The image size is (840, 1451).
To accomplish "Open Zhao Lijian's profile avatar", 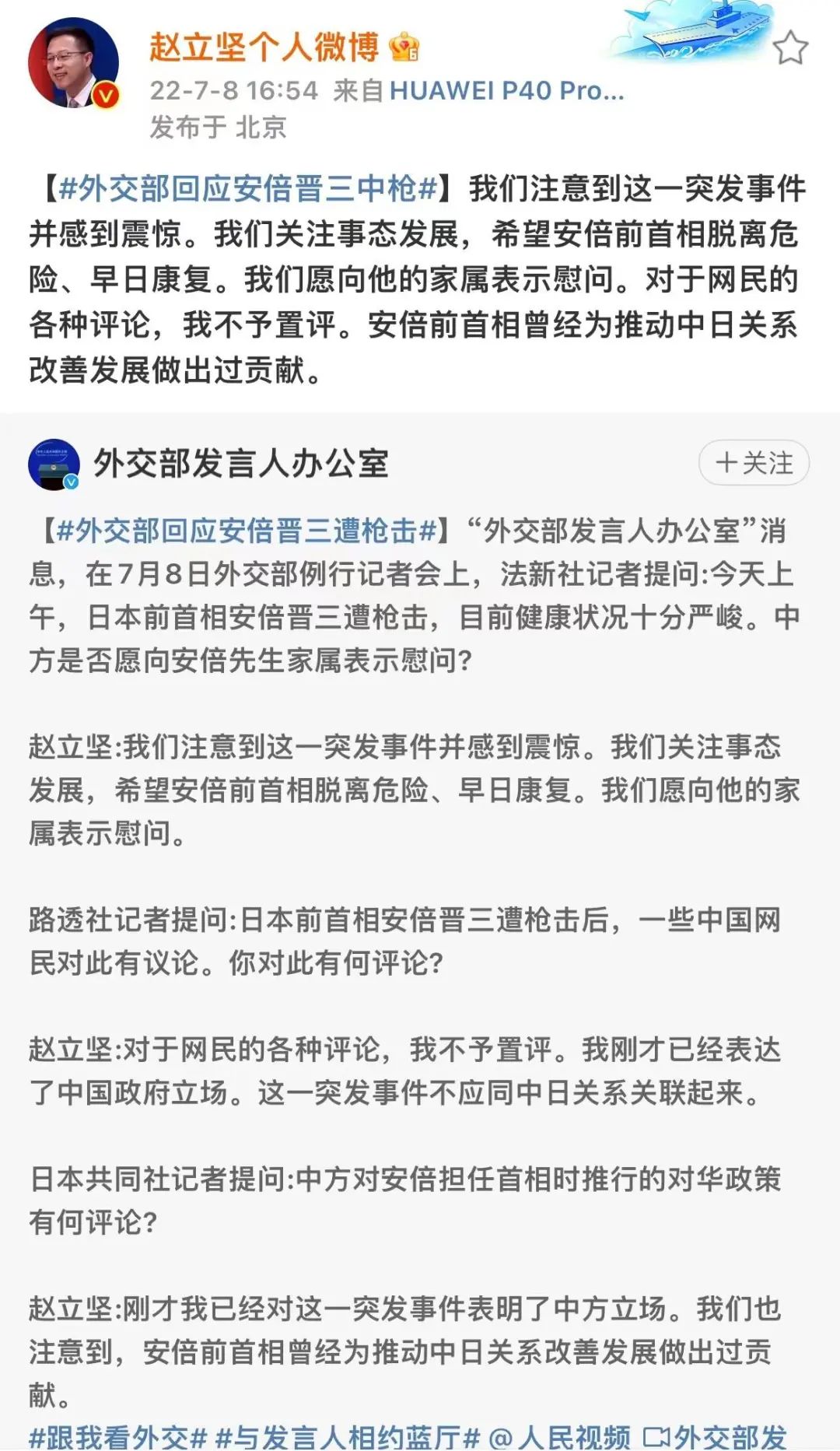I will coord(72,63).
